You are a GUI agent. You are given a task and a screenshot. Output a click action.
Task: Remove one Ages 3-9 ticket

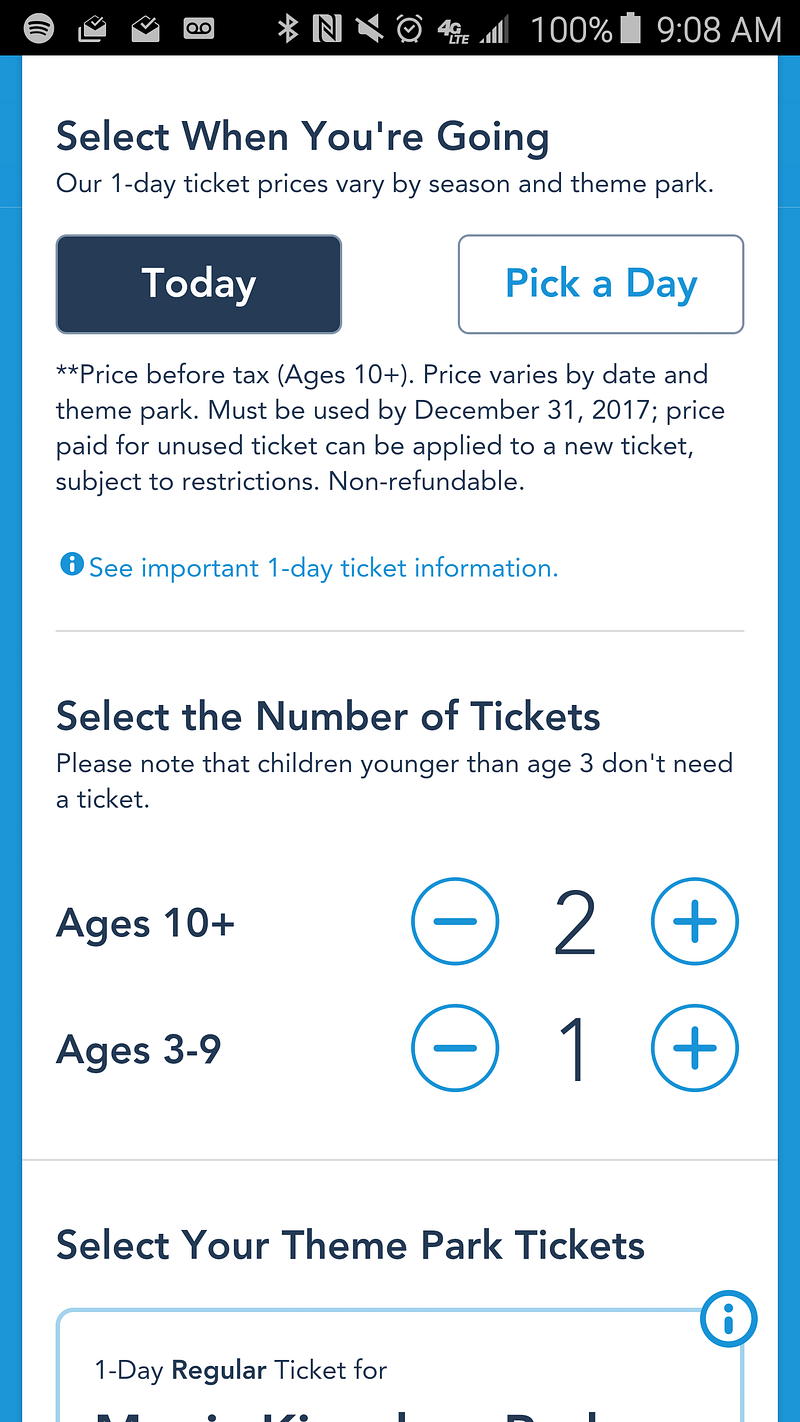[x=455, y=1048]
